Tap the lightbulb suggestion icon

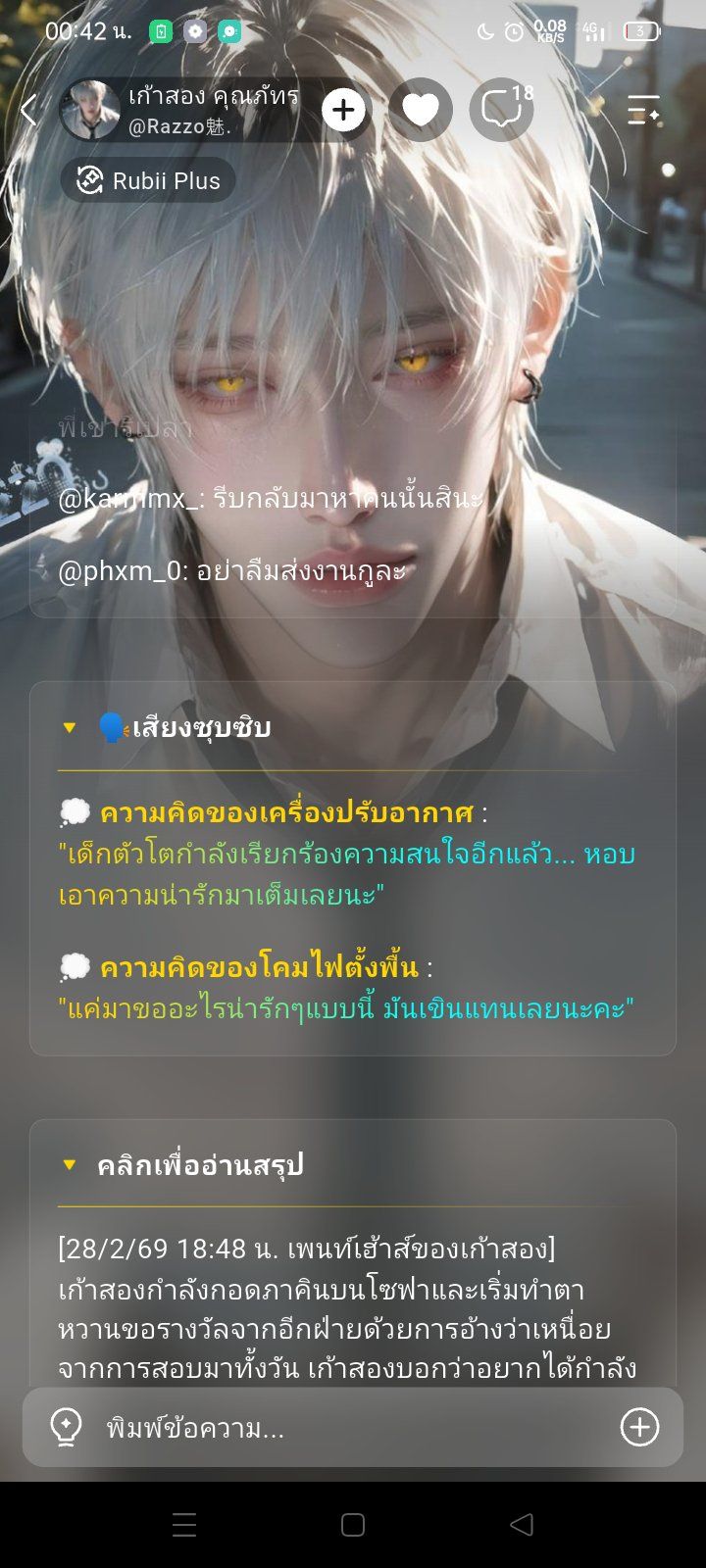pyautogui.click(x=66, y=1427)
